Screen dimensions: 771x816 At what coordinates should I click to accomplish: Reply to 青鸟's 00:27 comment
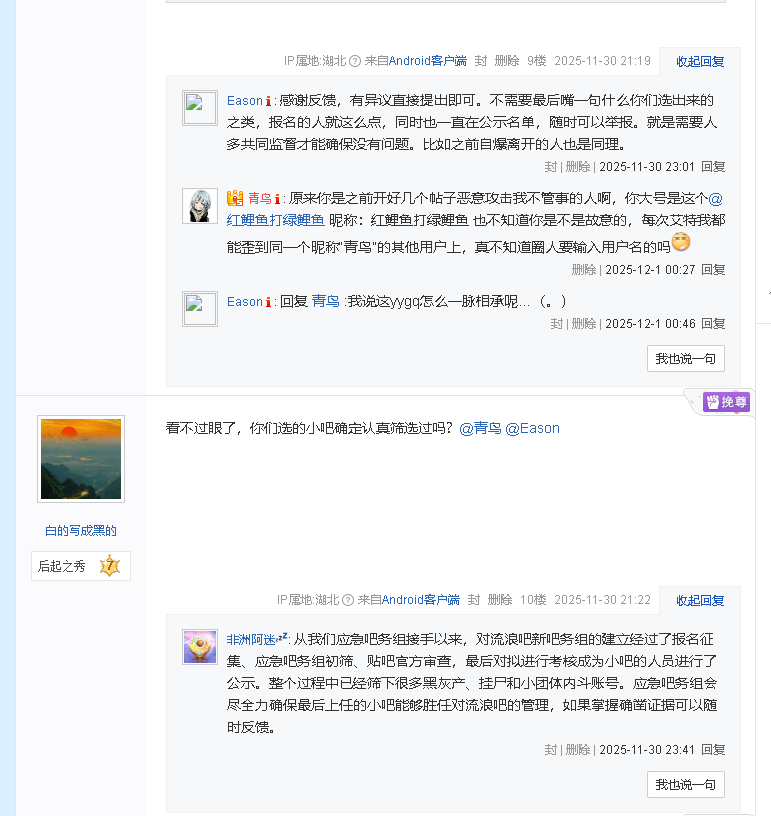[713, 270]
